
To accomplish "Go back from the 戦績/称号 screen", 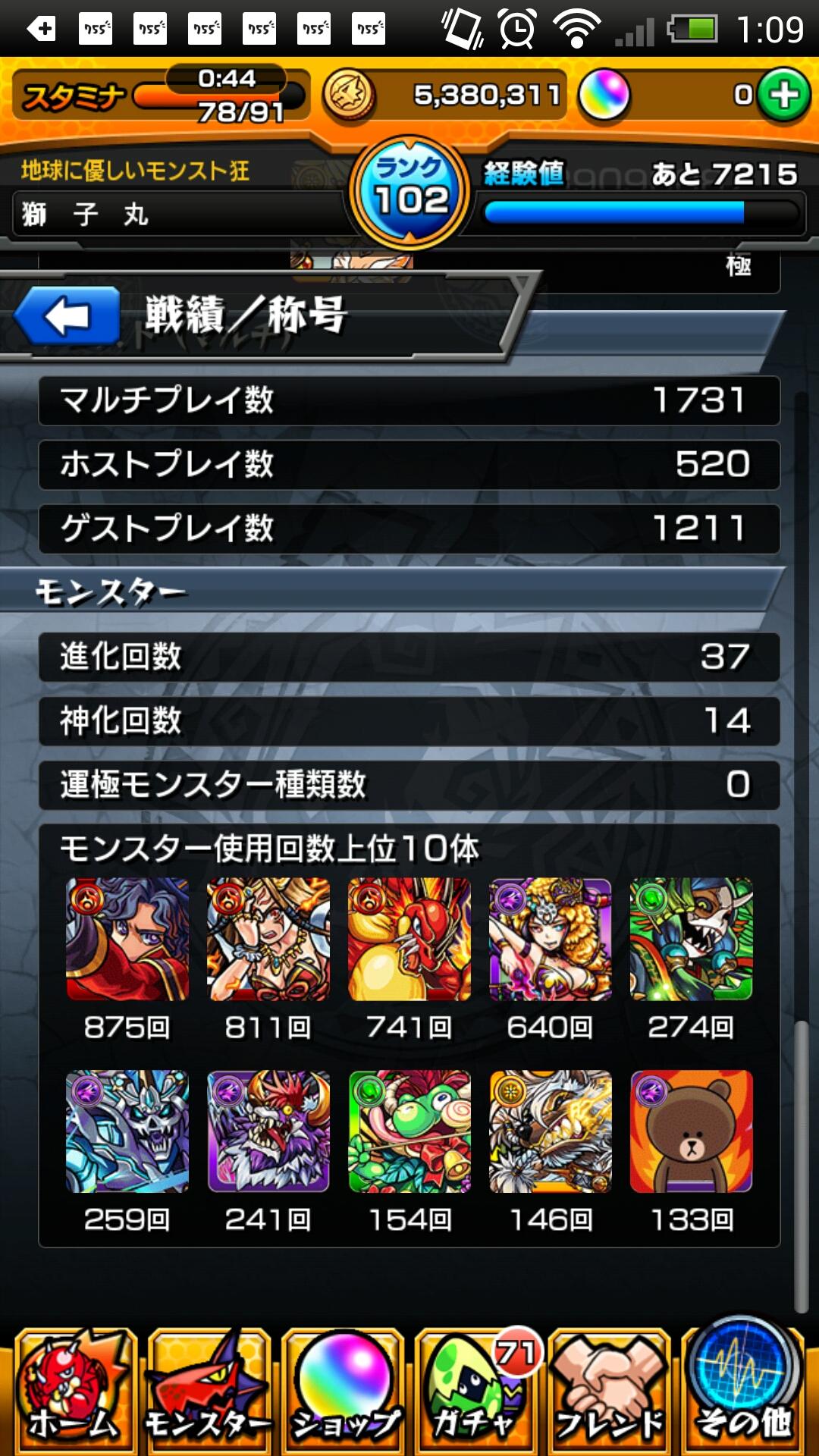I will point(67,316).
